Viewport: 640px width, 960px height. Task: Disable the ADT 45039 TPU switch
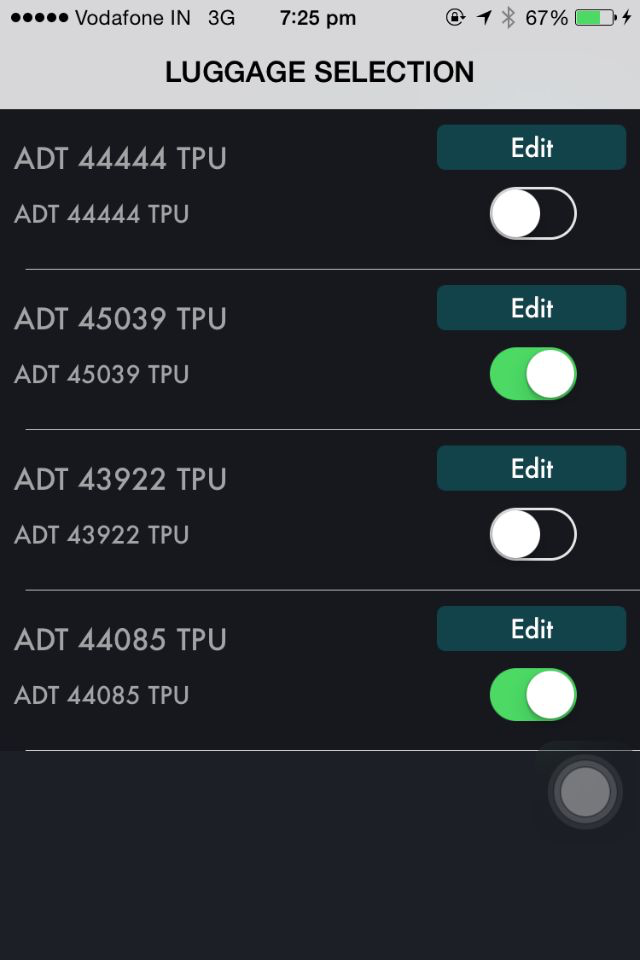[533, 374]
